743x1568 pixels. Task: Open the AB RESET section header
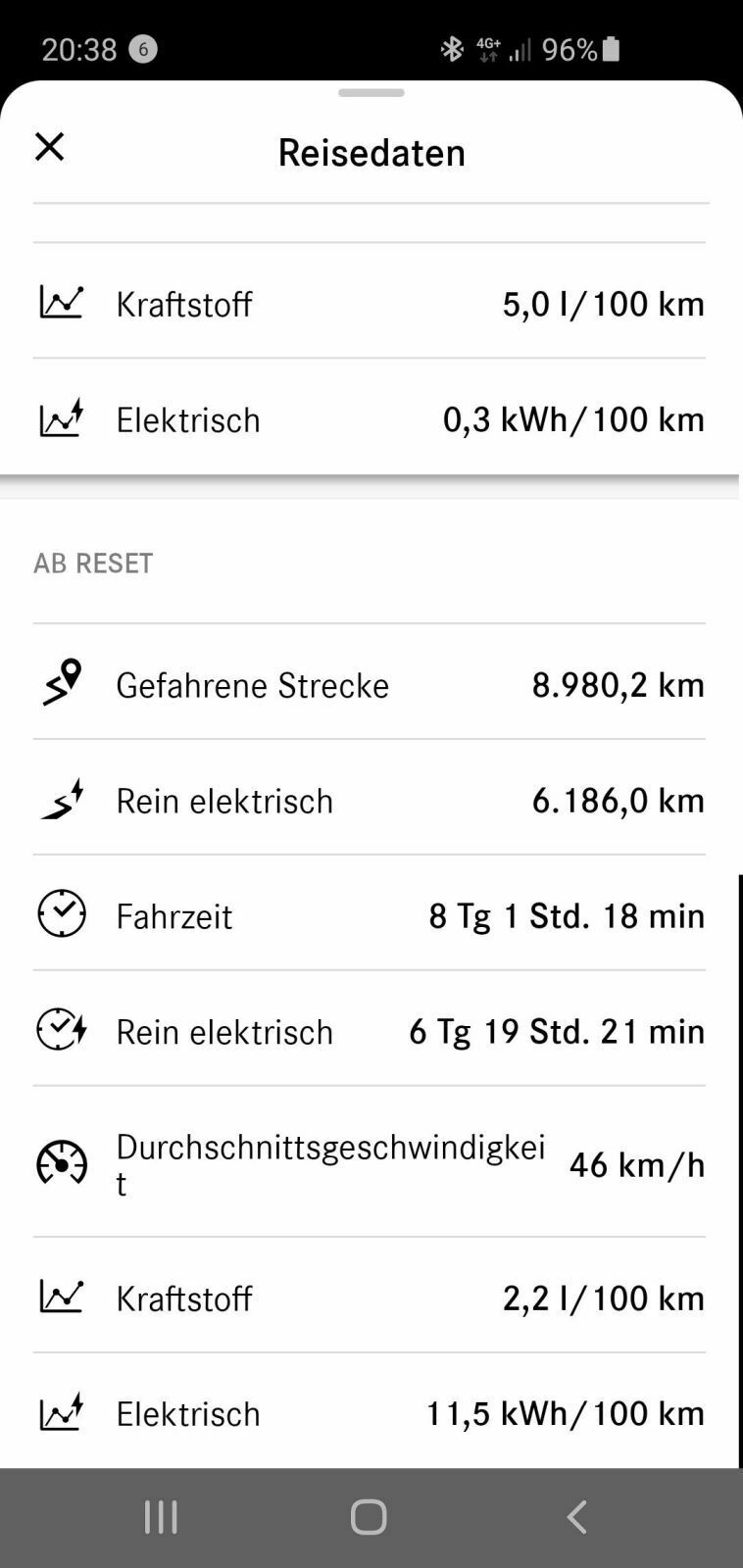click(x=93, y=563)
